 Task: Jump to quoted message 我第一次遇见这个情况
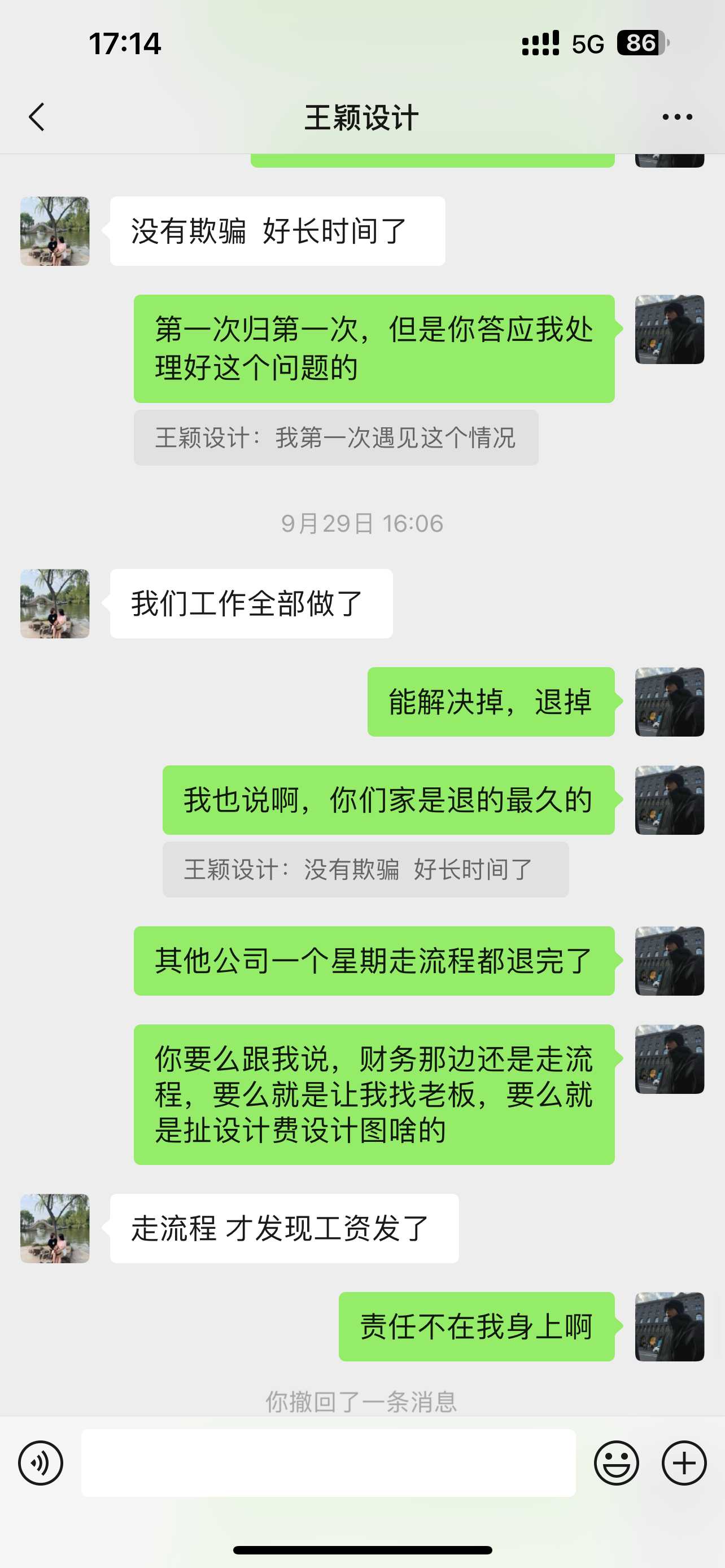335,437
